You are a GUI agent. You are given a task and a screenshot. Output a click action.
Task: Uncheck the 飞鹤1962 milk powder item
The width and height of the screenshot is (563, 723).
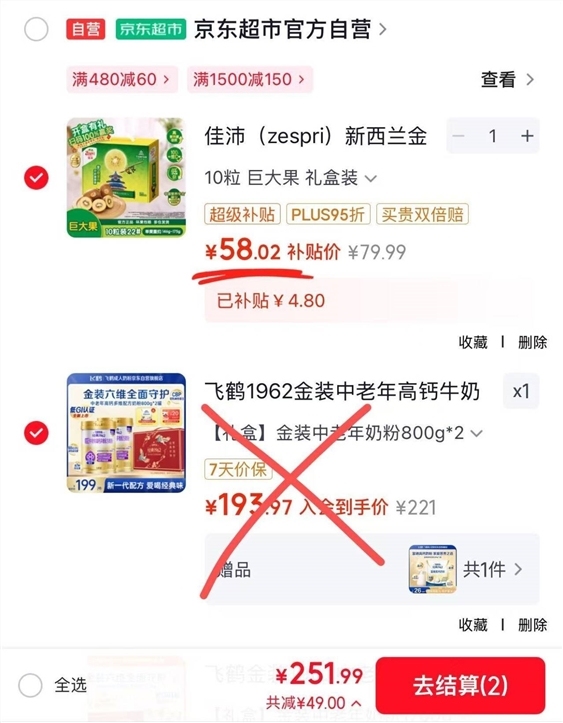[x=36, y=433]
